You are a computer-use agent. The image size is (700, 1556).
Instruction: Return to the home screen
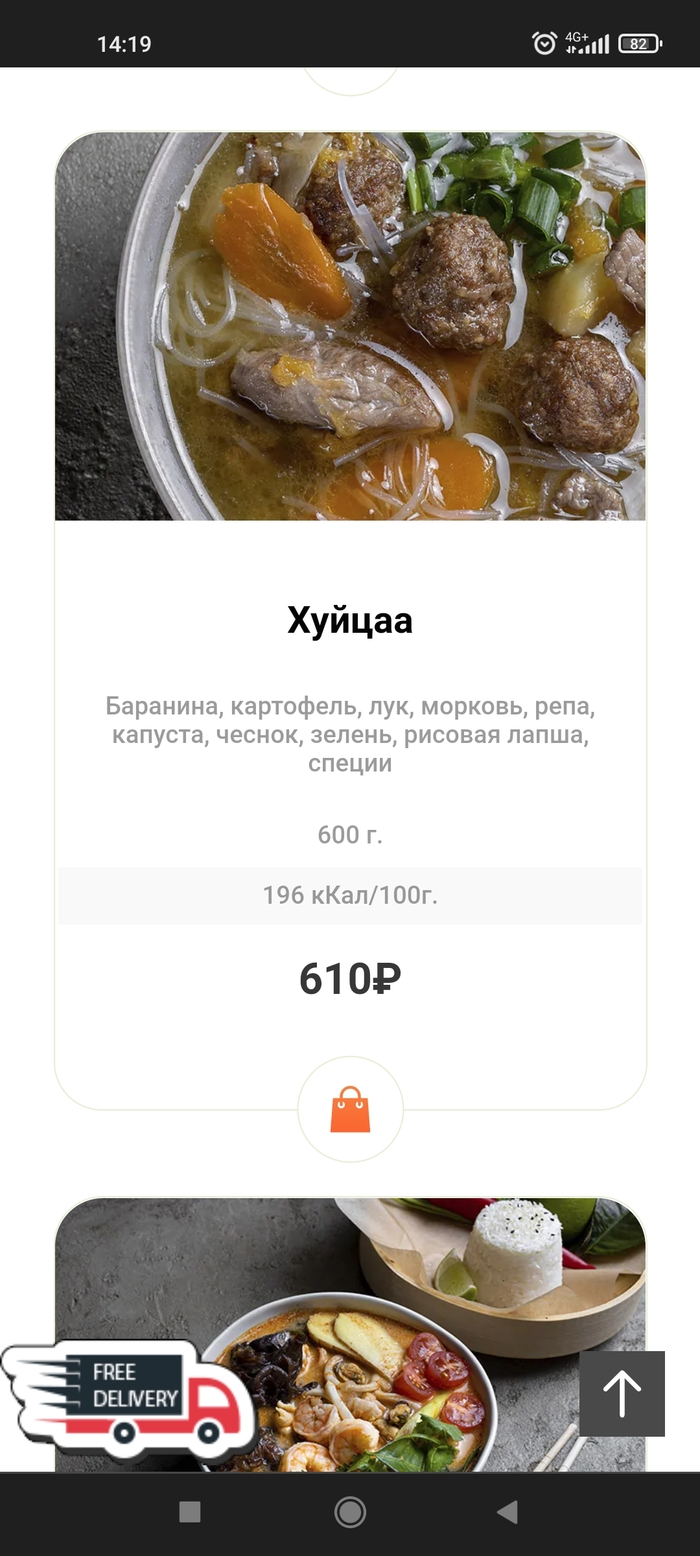(350, 1512)
